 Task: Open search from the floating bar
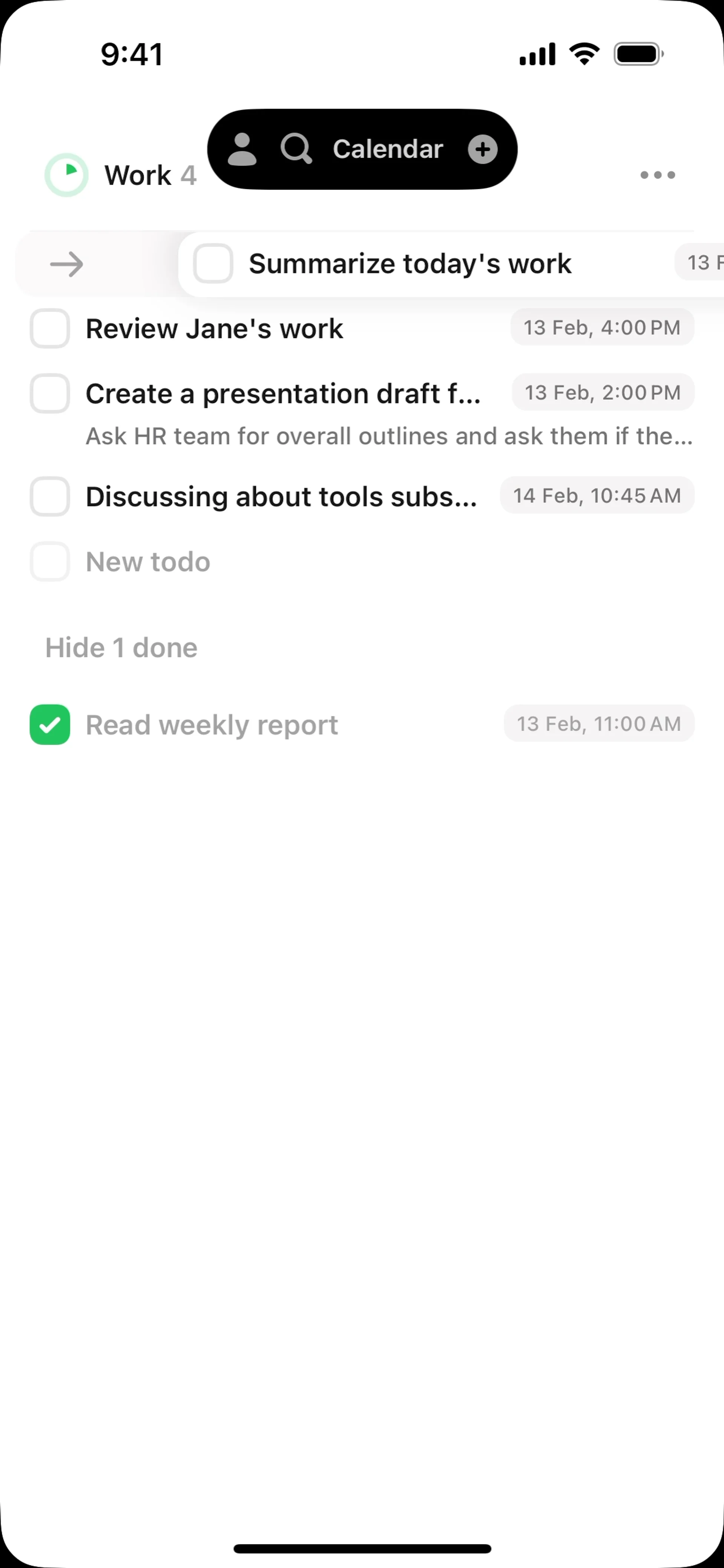[x=296, y=150]
